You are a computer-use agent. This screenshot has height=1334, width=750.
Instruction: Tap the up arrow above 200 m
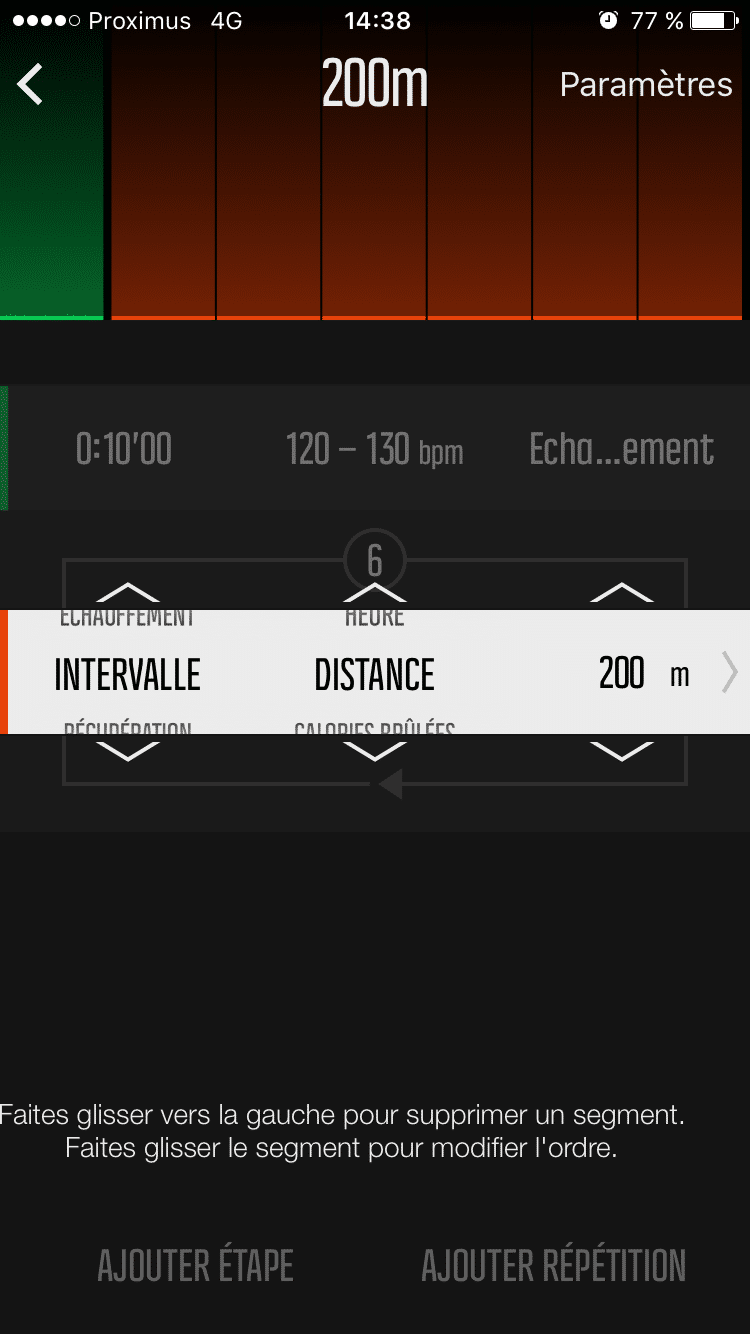click(621, 592)
